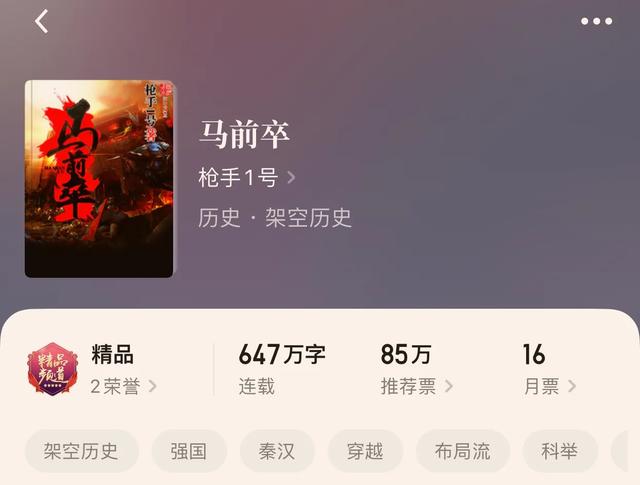Select the 科举 tag chip
The width and height of the screenshot is (640, 485).
(560, 451)
